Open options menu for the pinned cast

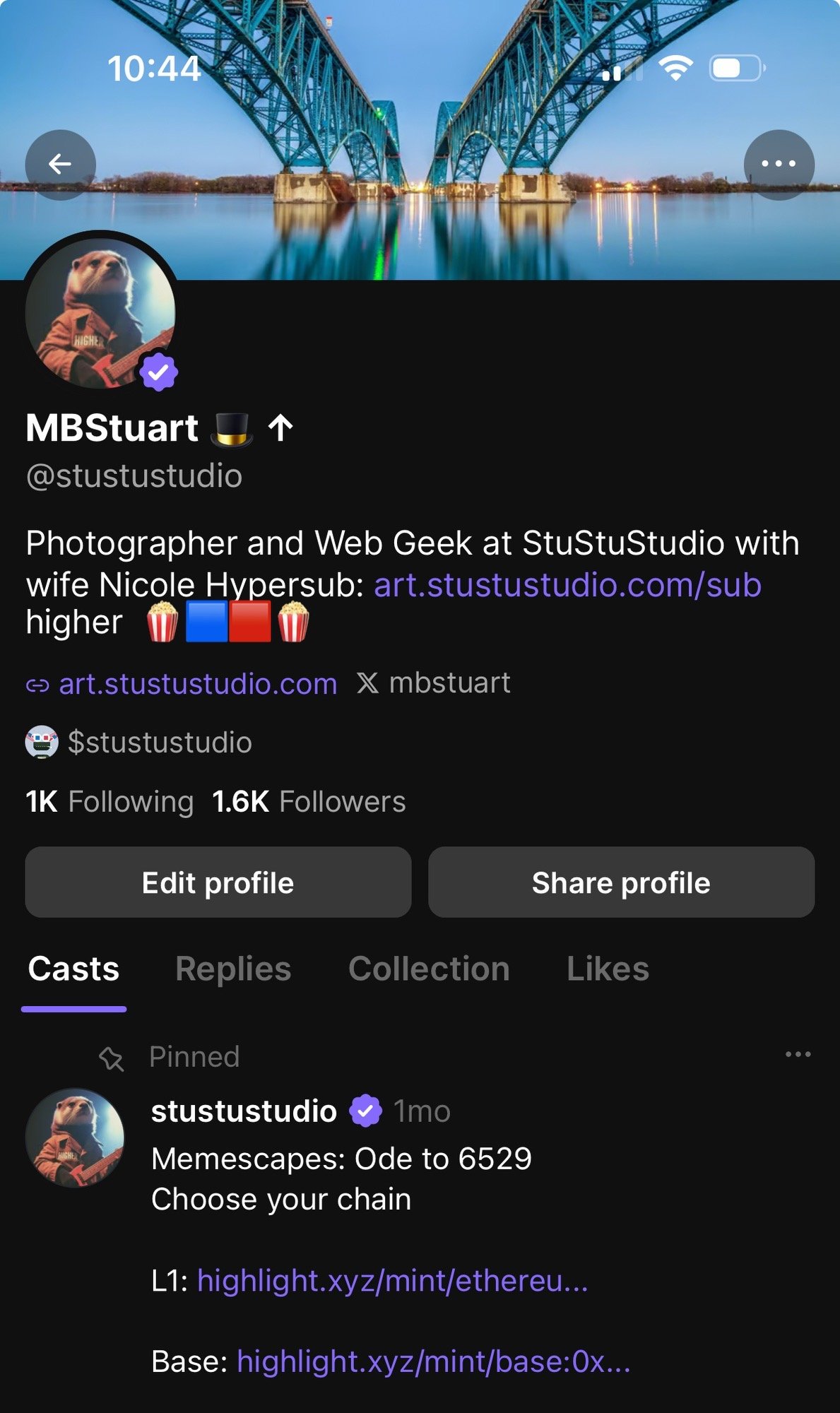click(798, 1055)
